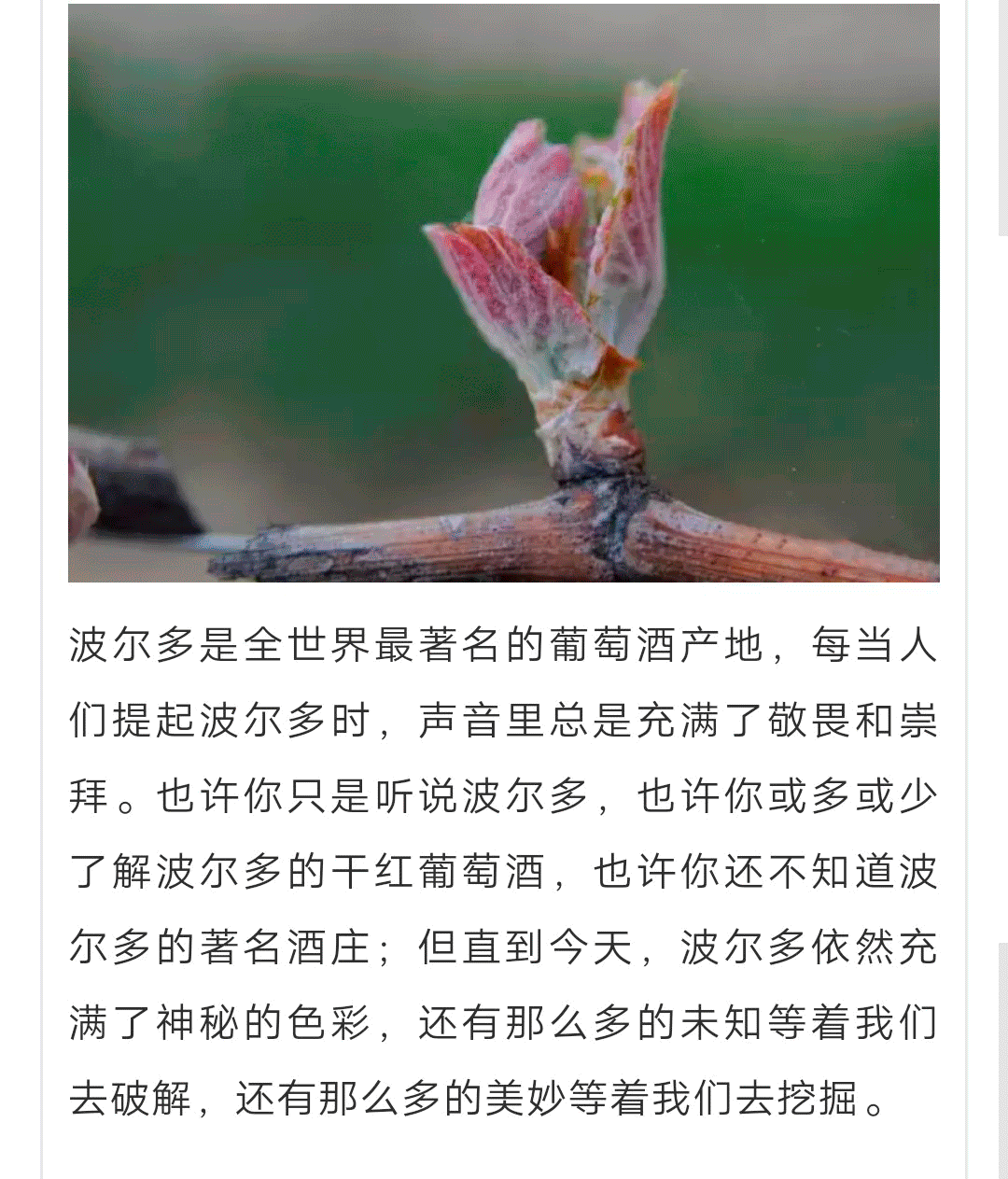The image size is (1008, 1179).
Task: Open the grape vine bud photo
Action: 504,293
